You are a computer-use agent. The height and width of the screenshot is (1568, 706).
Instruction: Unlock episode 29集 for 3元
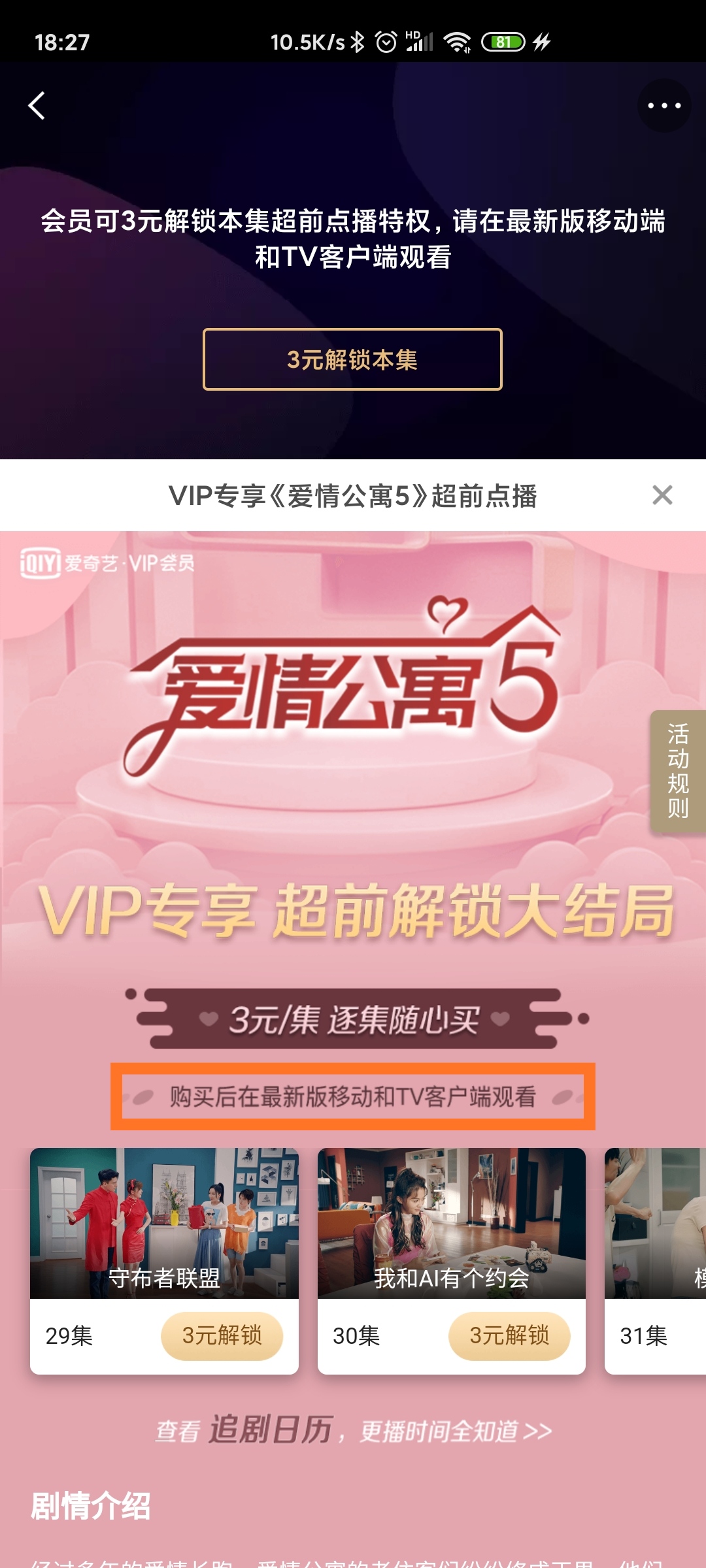[222, 1336]
